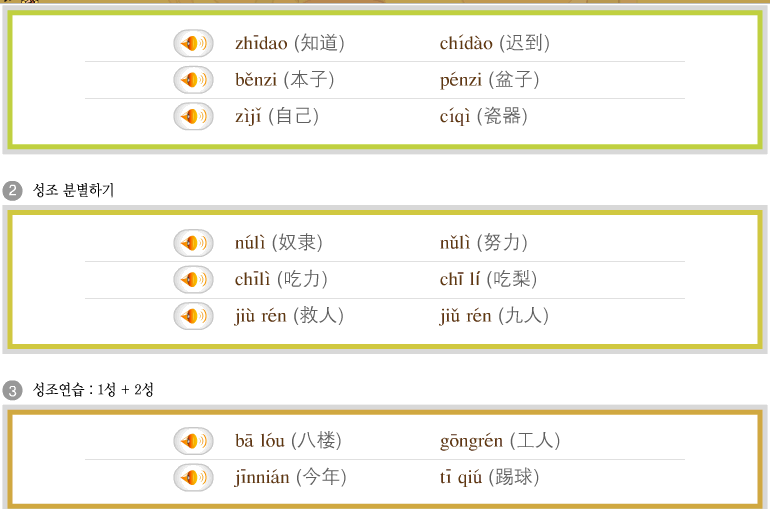Screen dimensions: 770x509
Task: Play audio for bā lóu and gōngrén row
Action: [x=192, y=440]
